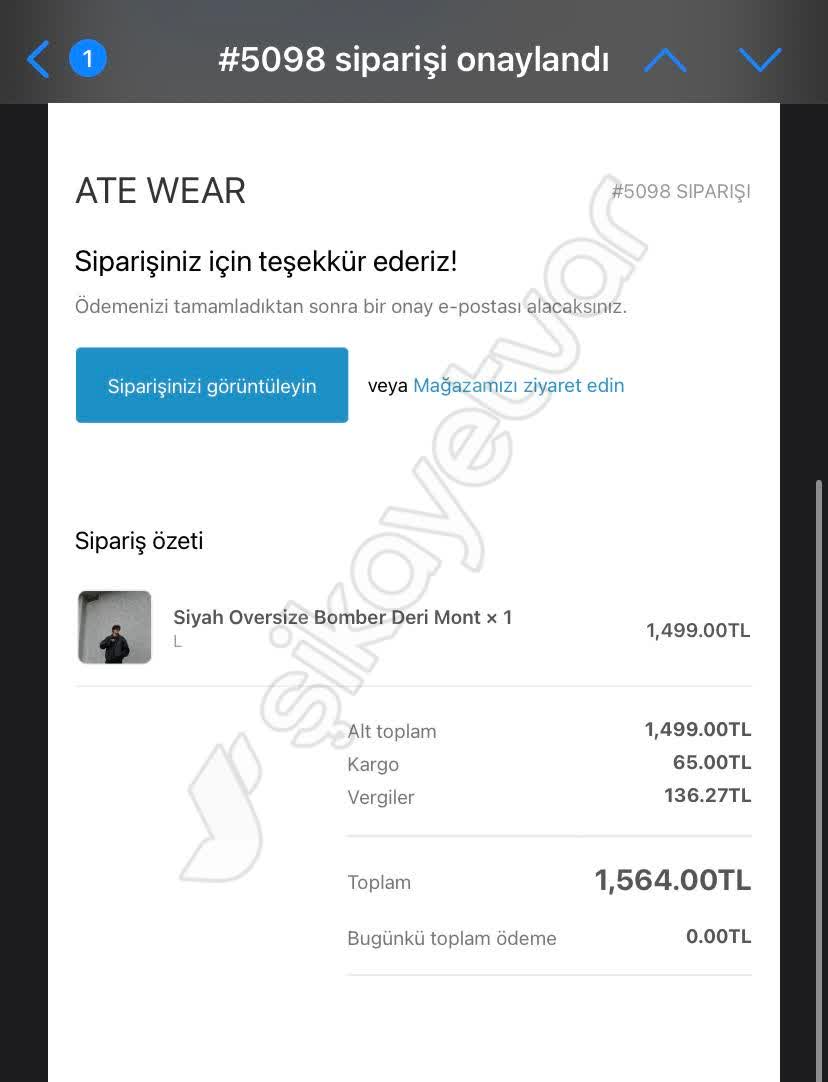Select the ATE WEAR store logo text
828x1082 pixels.
(160, 190)
